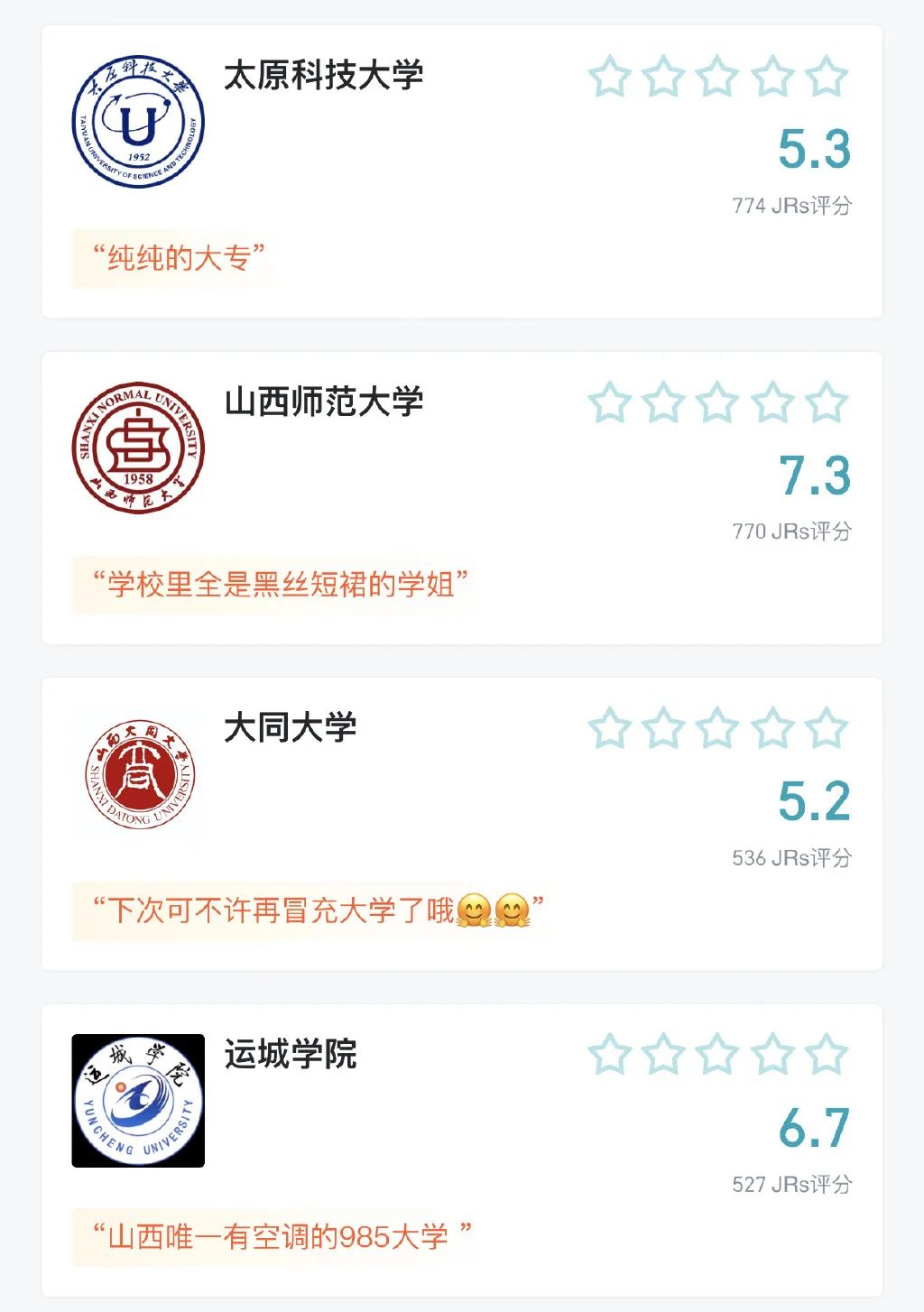Screen dimensions: 924x1312
Task: Open the 山西师范大学 rating card
Action: pos(462,498)
